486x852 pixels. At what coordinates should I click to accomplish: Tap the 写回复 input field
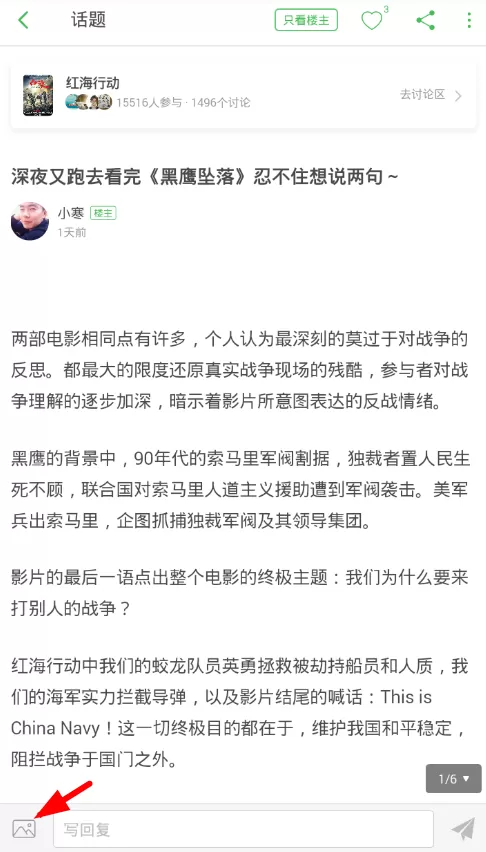click(244, 829)
